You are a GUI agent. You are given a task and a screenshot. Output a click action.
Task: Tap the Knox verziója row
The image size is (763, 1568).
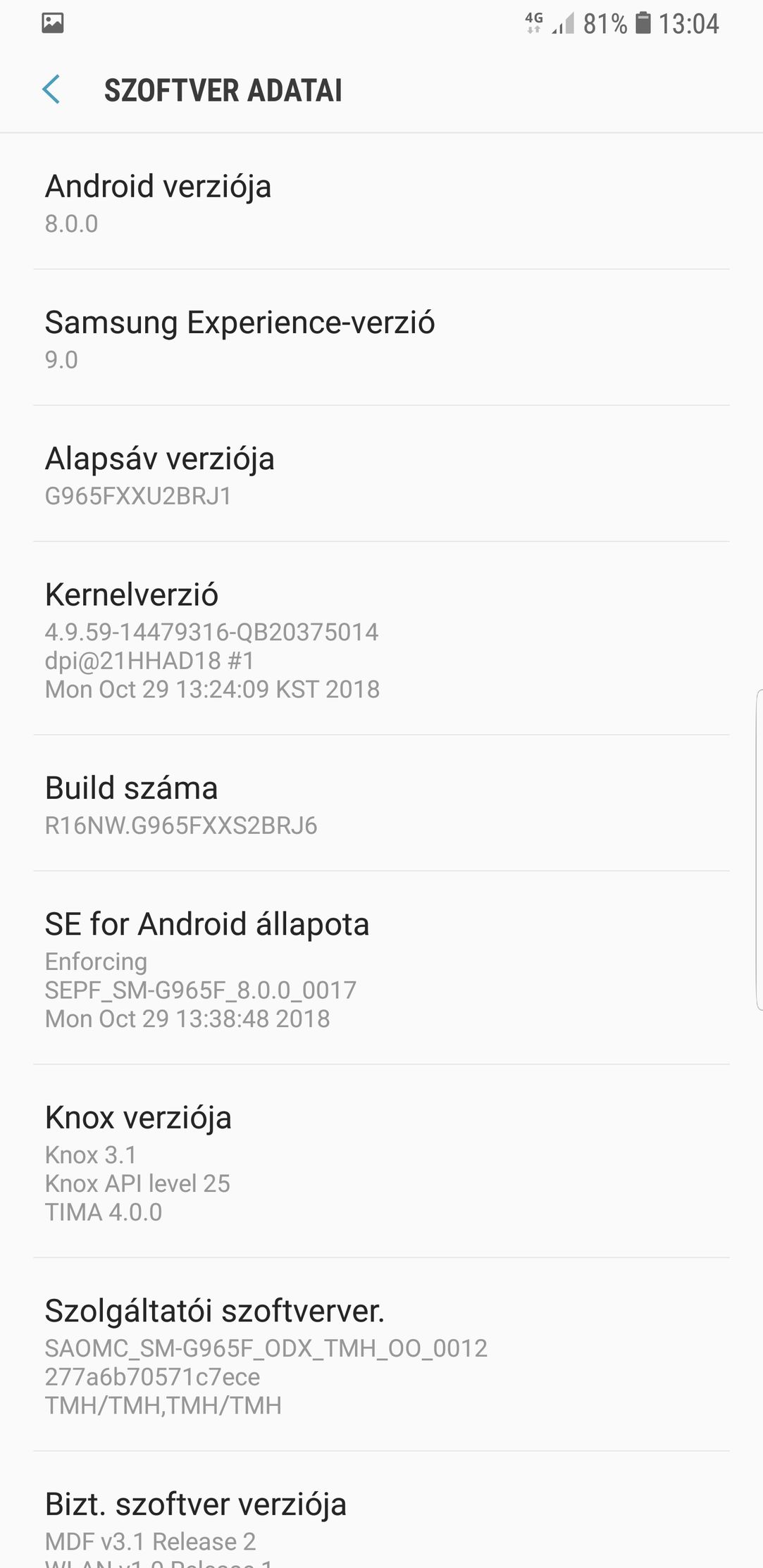pyautogui.click(x=381, y=1161)
